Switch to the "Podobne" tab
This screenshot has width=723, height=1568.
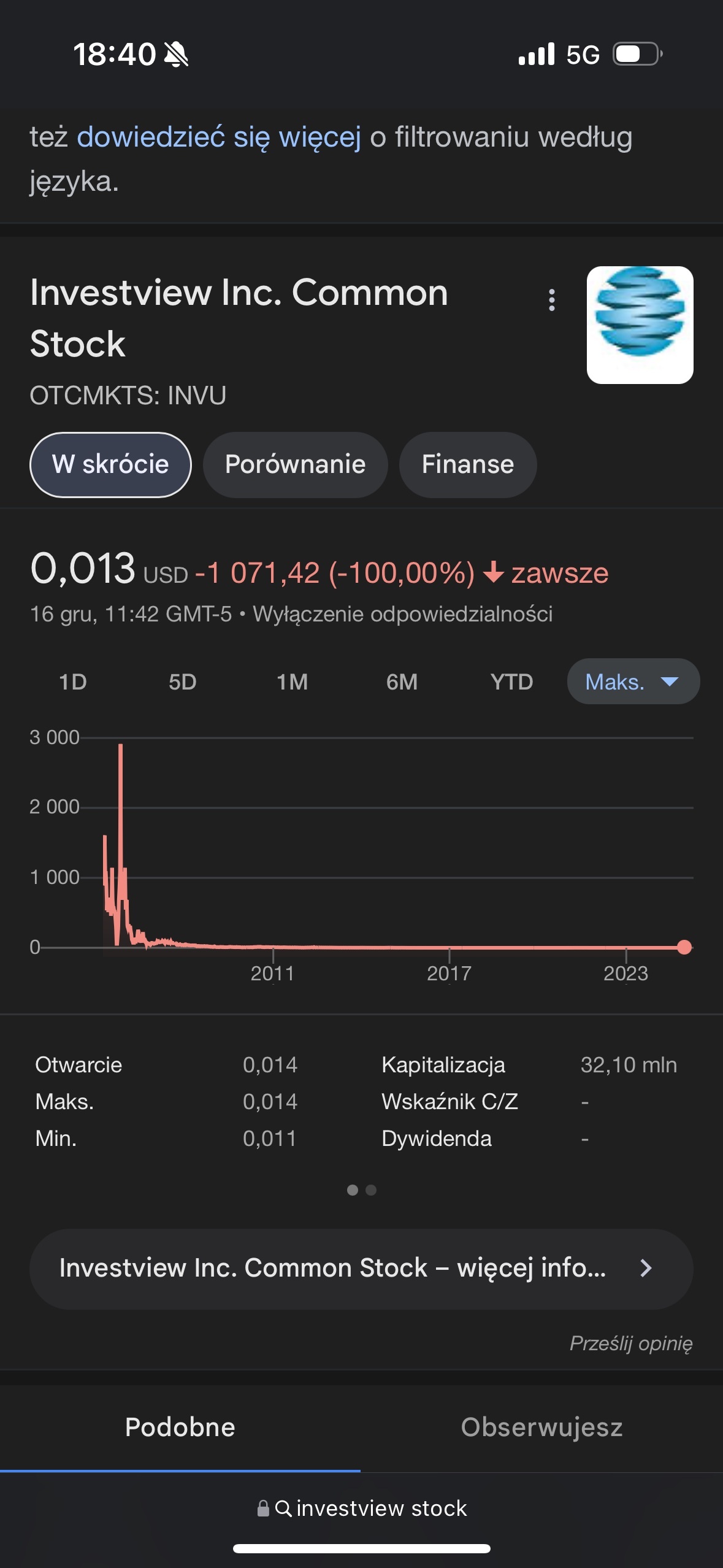(180, 1428)
